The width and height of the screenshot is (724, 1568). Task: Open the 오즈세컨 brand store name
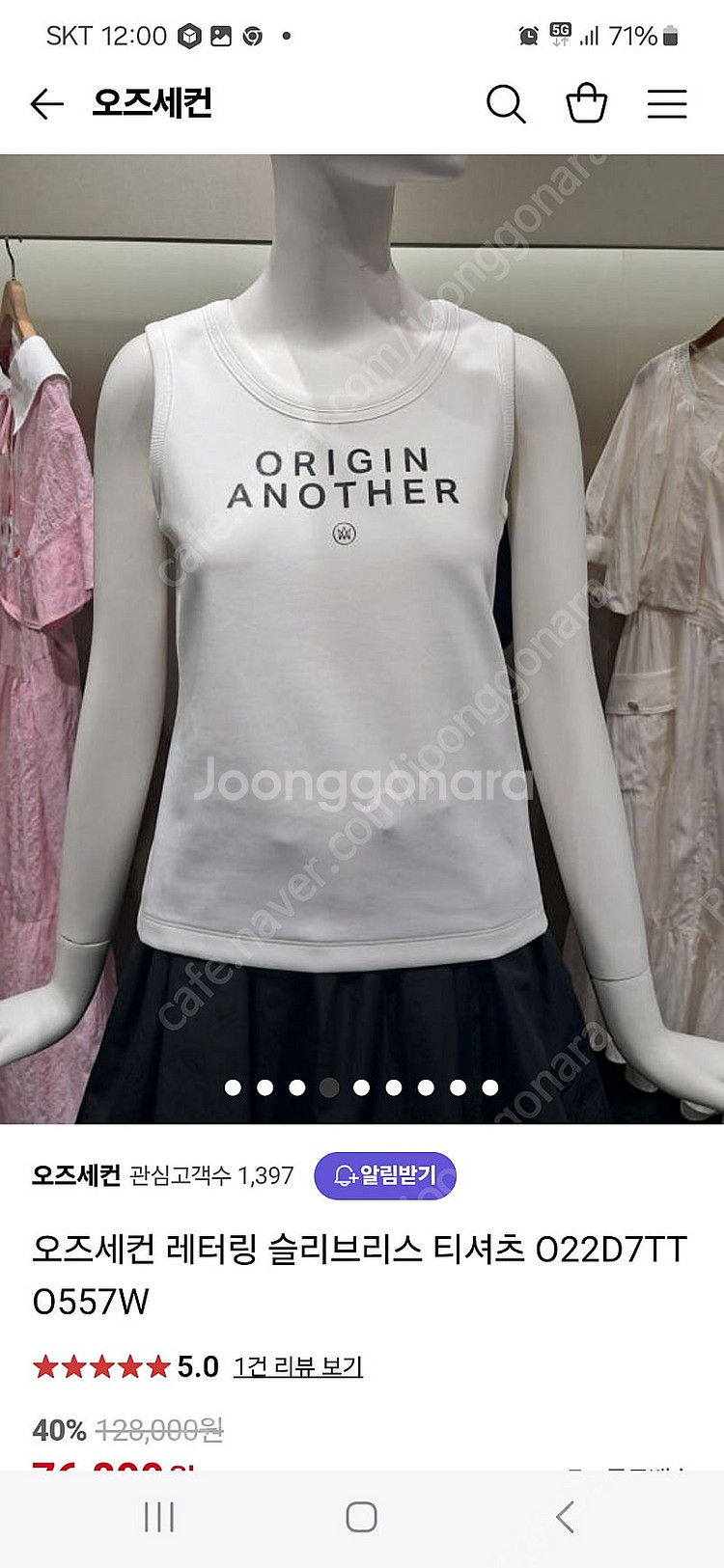(x=76, y=1175)
